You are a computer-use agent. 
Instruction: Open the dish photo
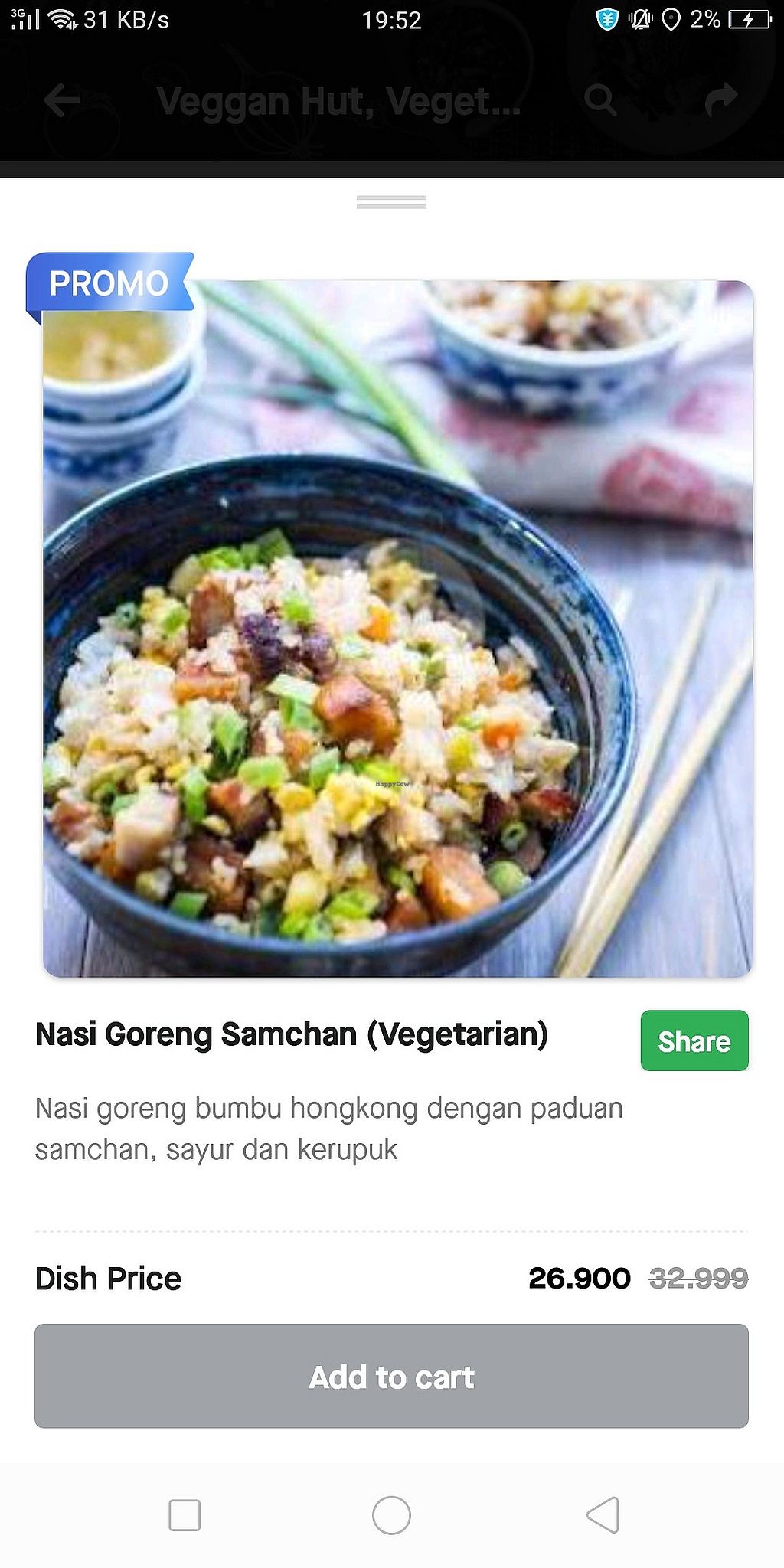[398, 628]
